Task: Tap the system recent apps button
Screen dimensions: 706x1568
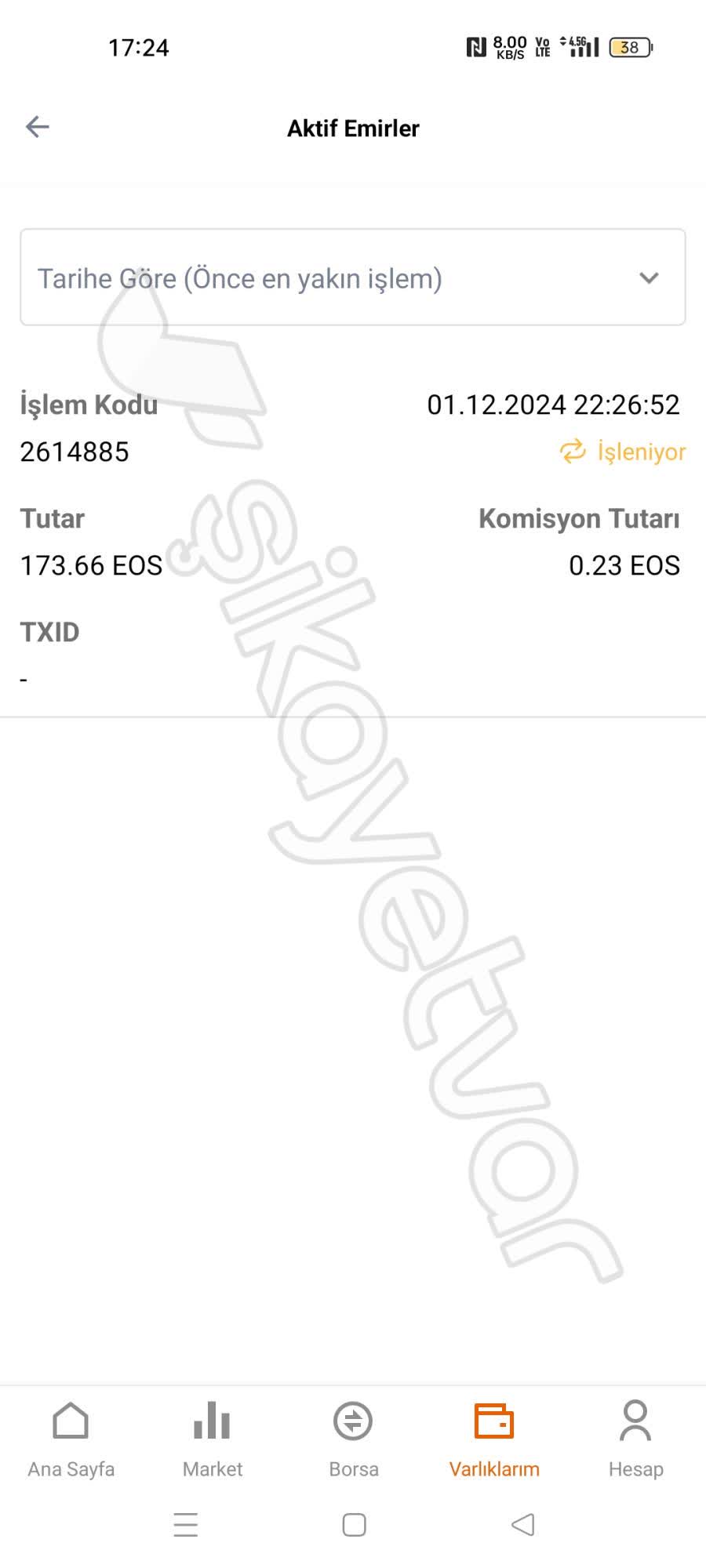Action: point(186,1525)
